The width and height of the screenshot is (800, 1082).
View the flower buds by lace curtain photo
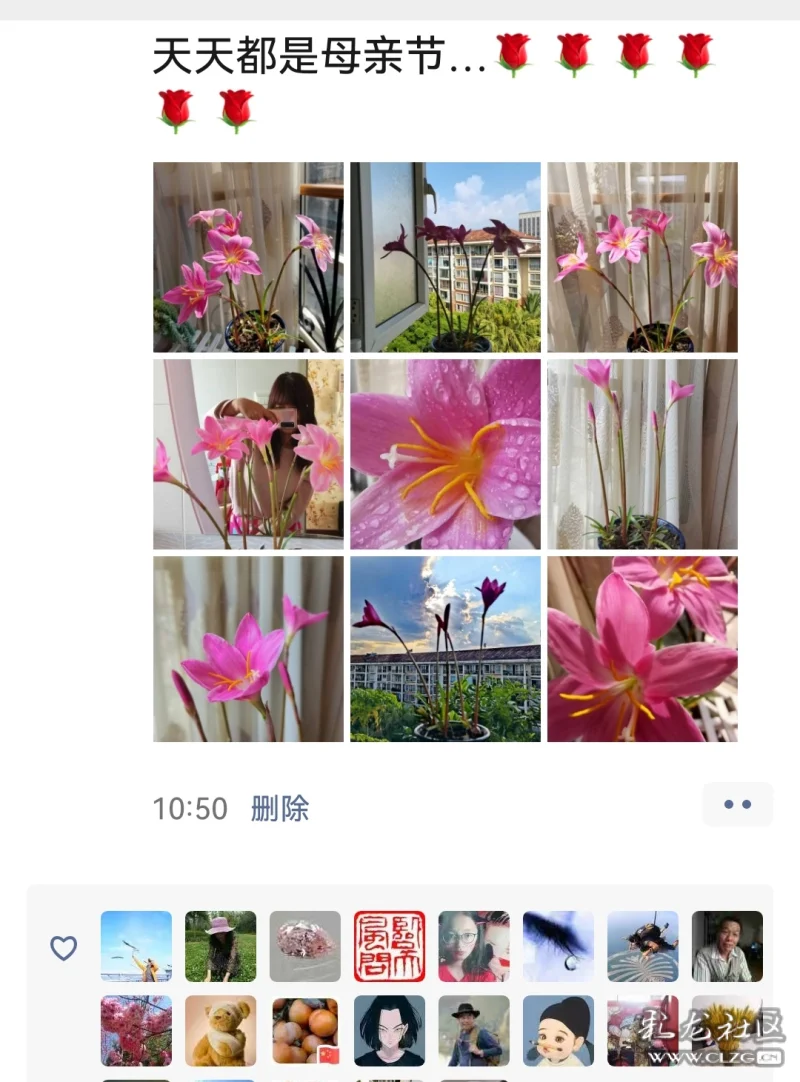pyautogui.click(x=642, y=454)
